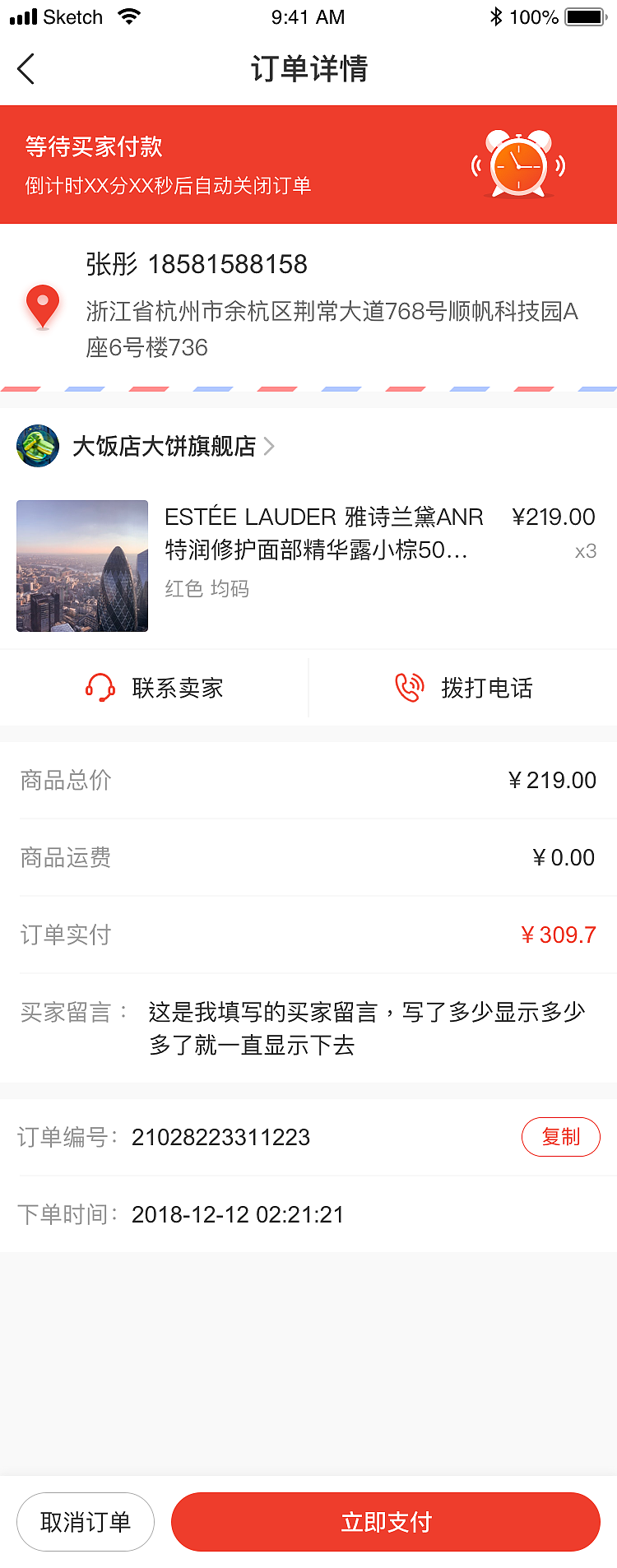Select the order number 21028223311223

(x=220, y=1137)
